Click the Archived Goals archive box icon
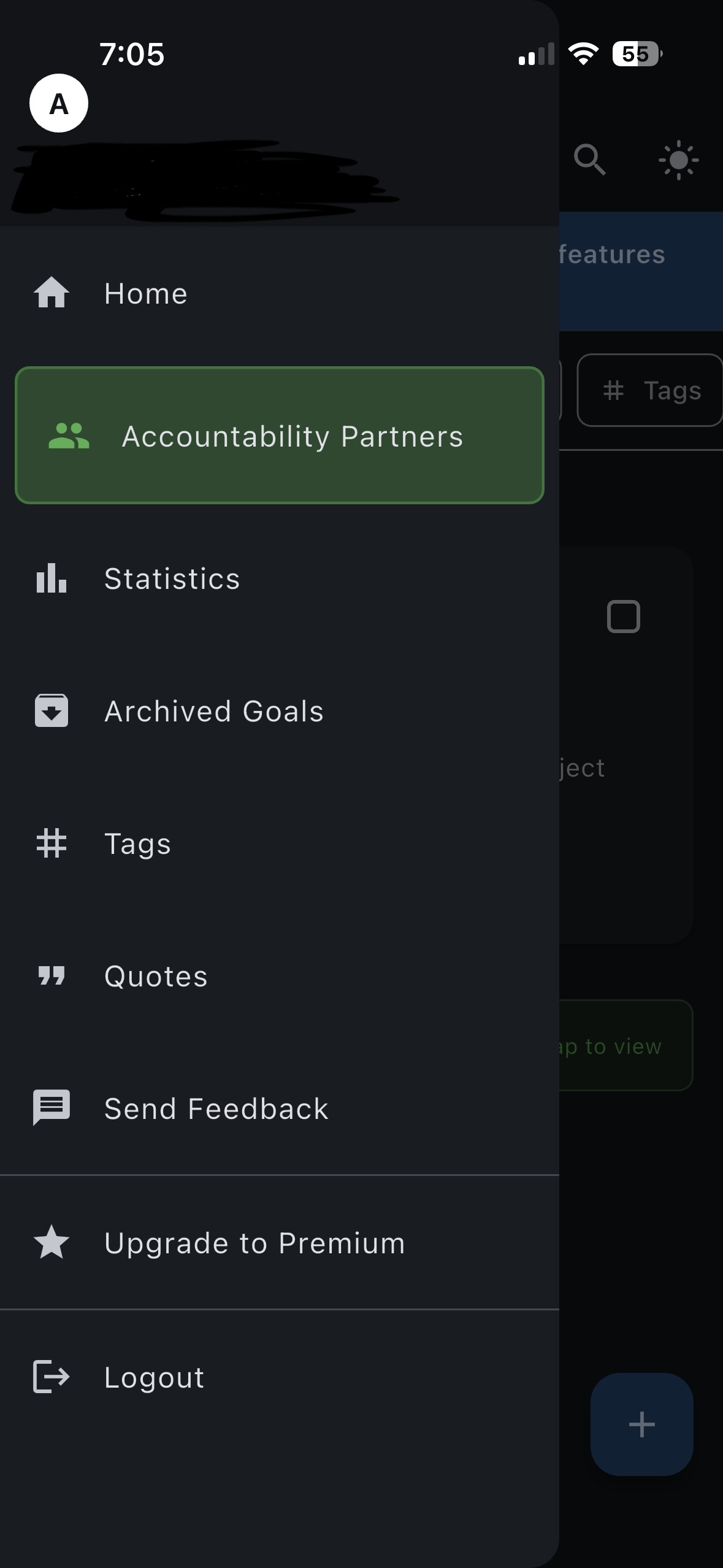 tap(52, 711)
